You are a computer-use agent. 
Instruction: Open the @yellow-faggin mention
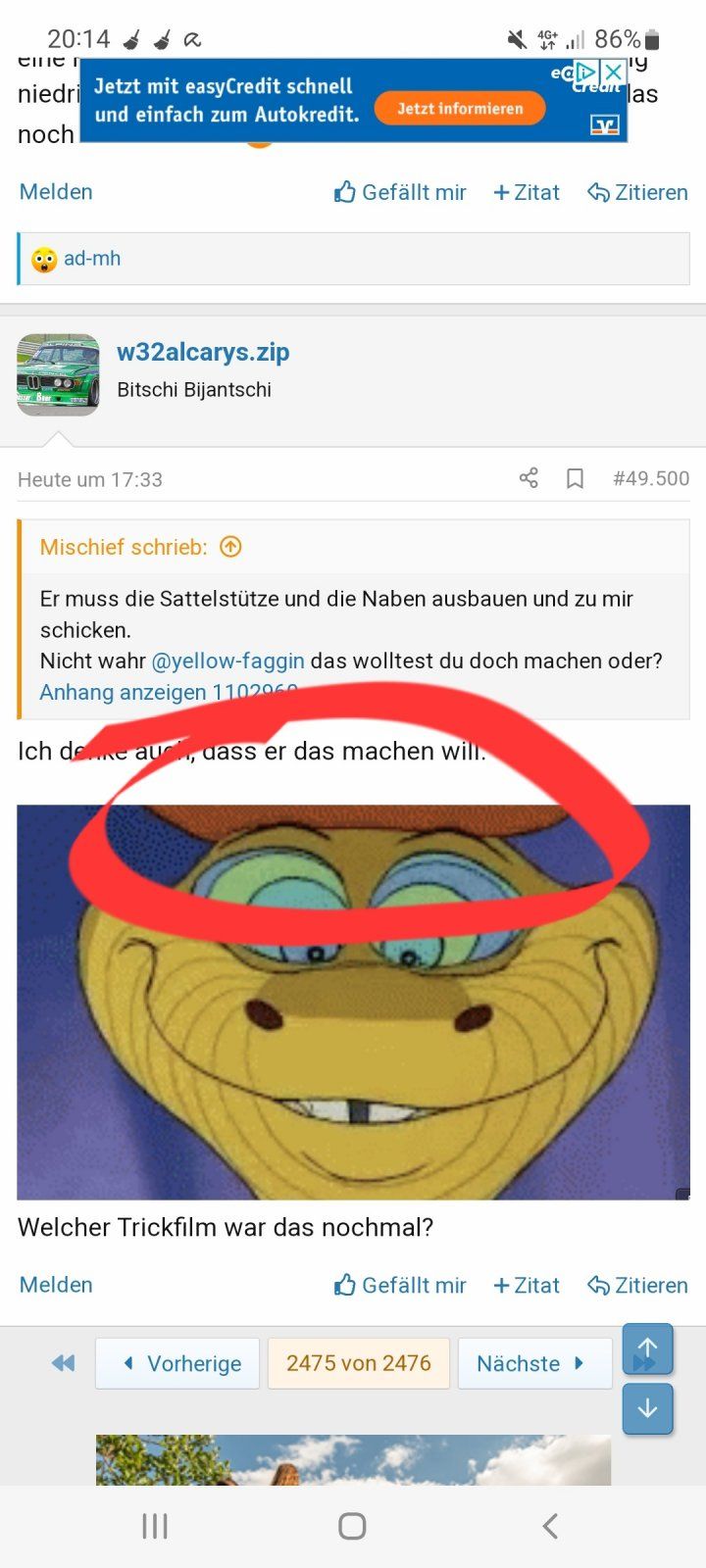click(x=227, y=661)
